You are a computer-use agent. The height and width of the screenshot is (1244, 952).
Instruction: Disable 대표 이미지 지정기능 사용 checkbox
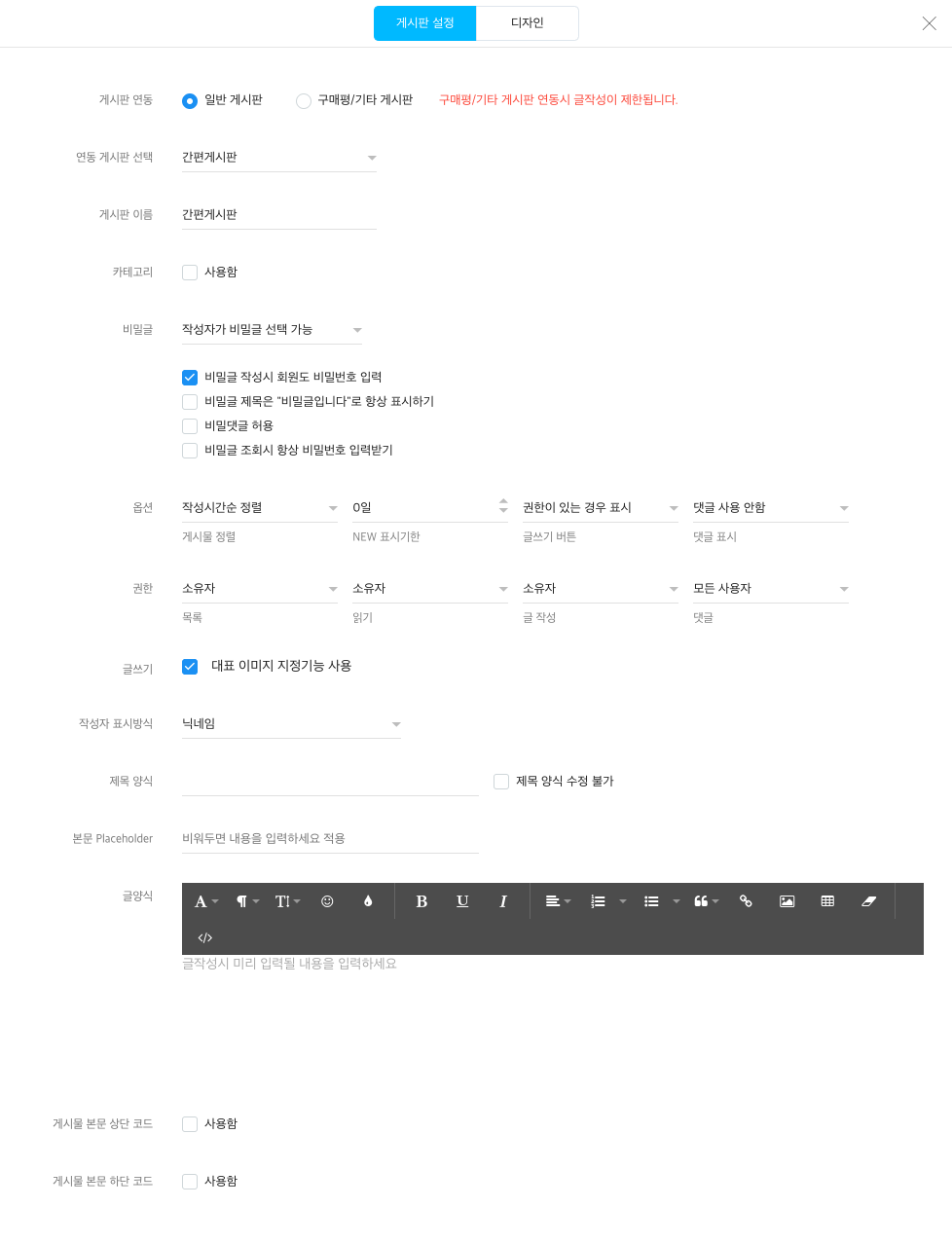coord(190,667)
